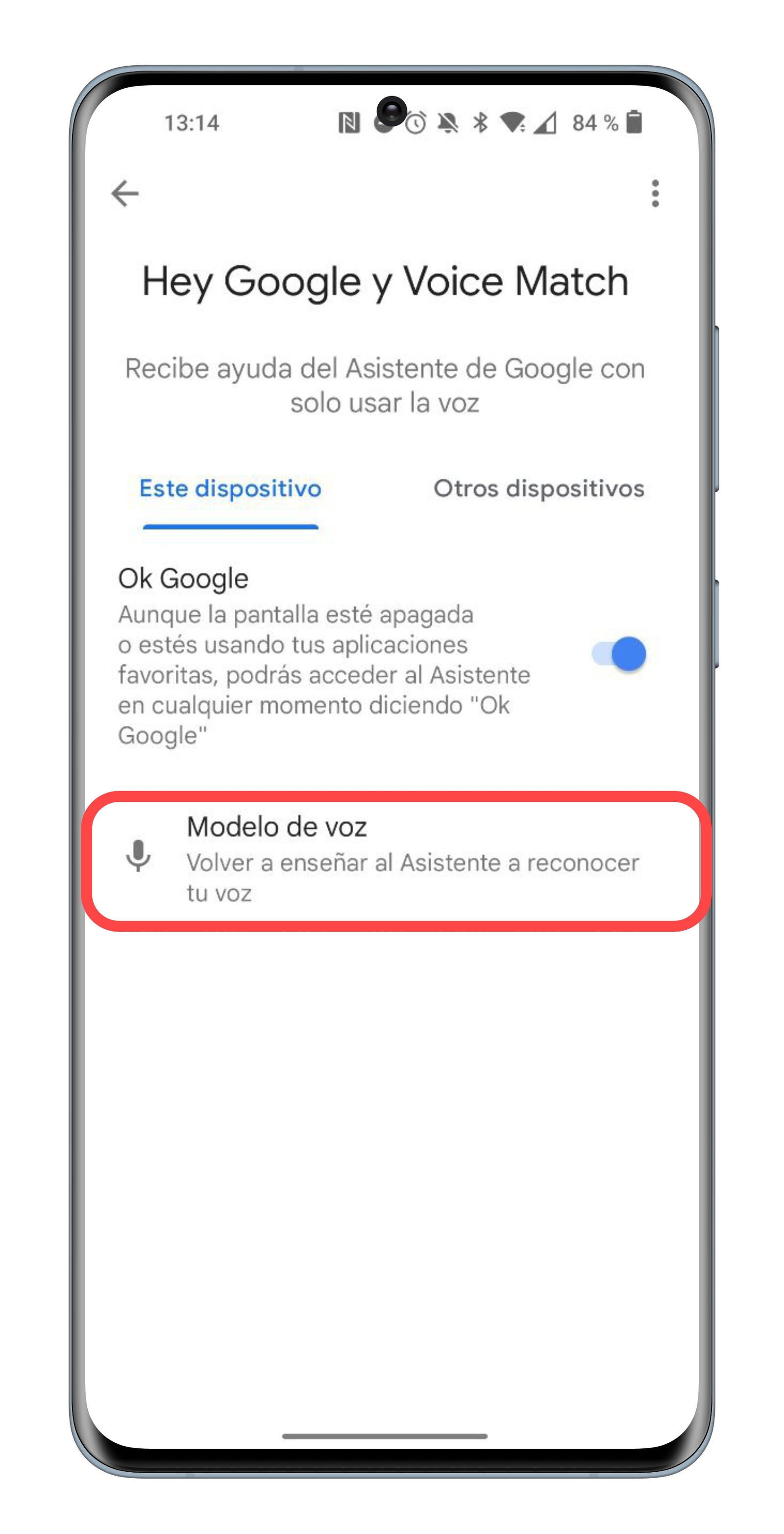
Task: Select the Este dispositivo tab
Action: (x=230, y=489)
